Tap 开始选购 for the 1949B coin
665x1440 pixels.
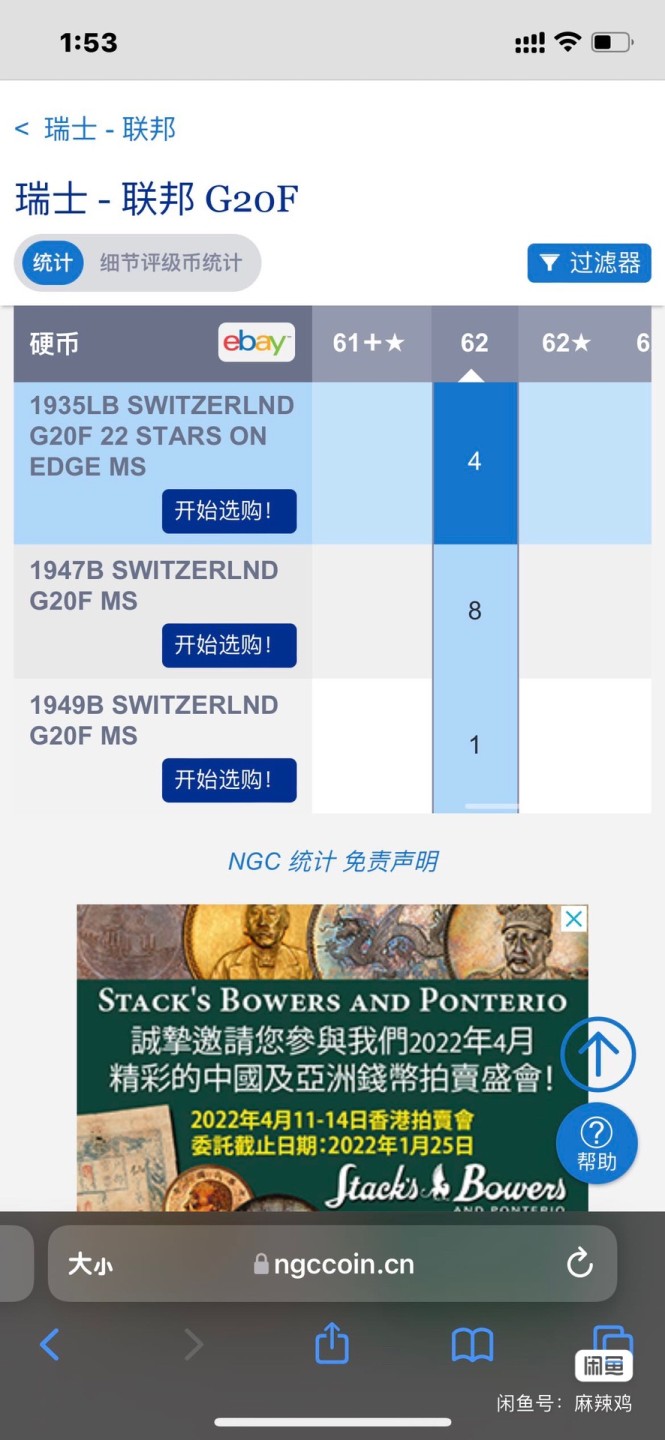(x=229, y=780)
